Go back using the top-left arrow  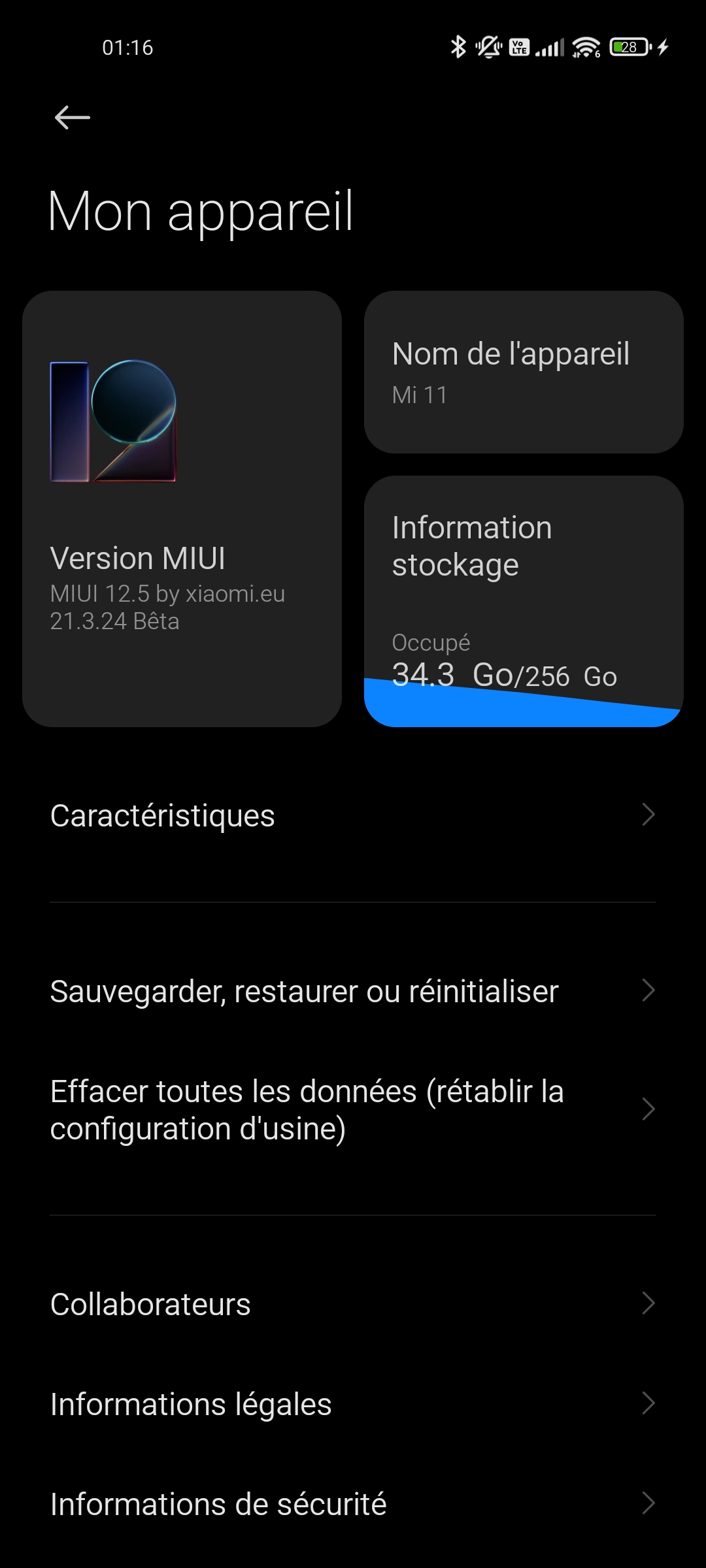coord(72,118)
